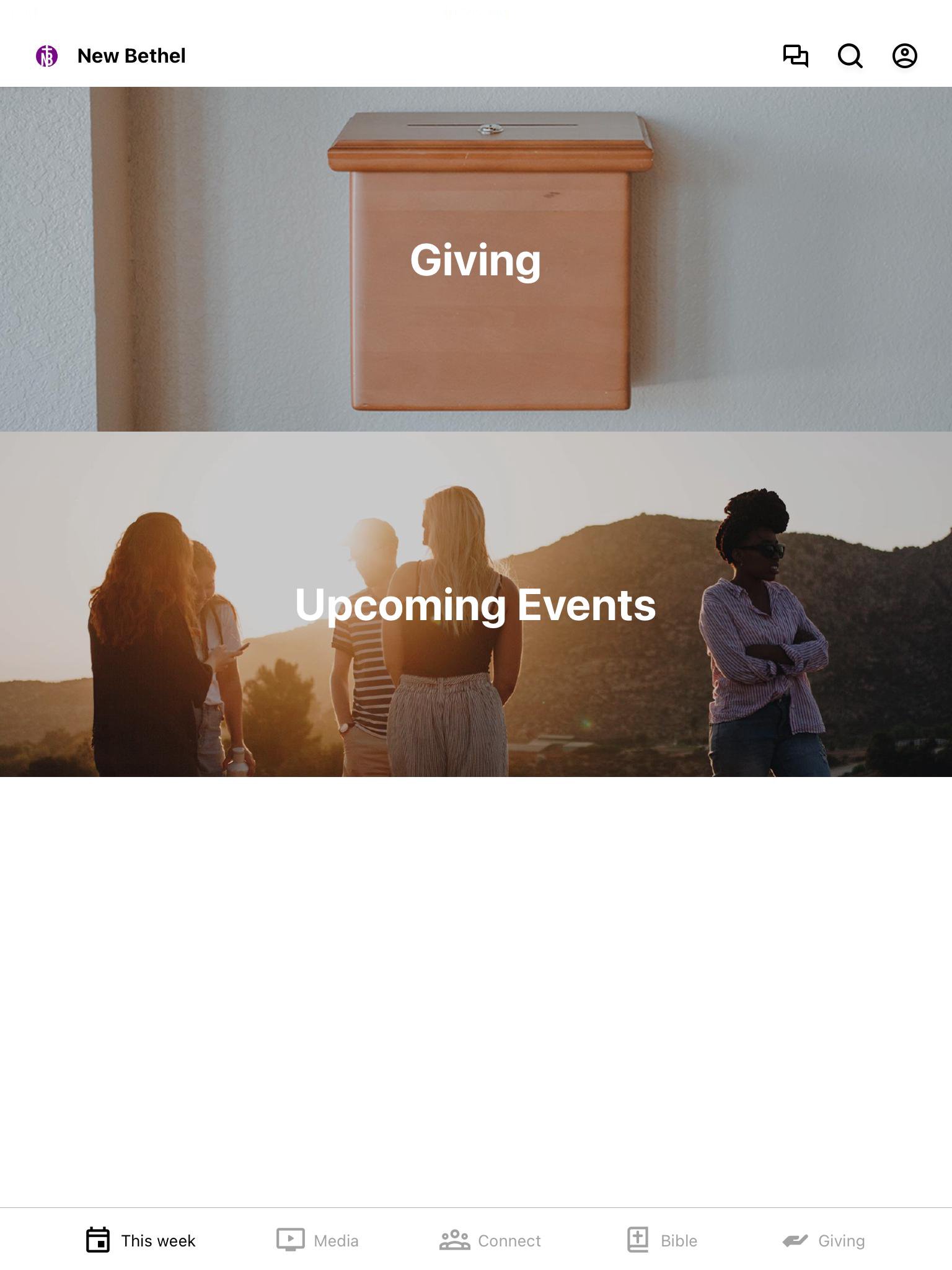The width and height of the screenshot is (952, 1270).
Task: Switch to the Media tab
Action: click(x=317, y=1240)
